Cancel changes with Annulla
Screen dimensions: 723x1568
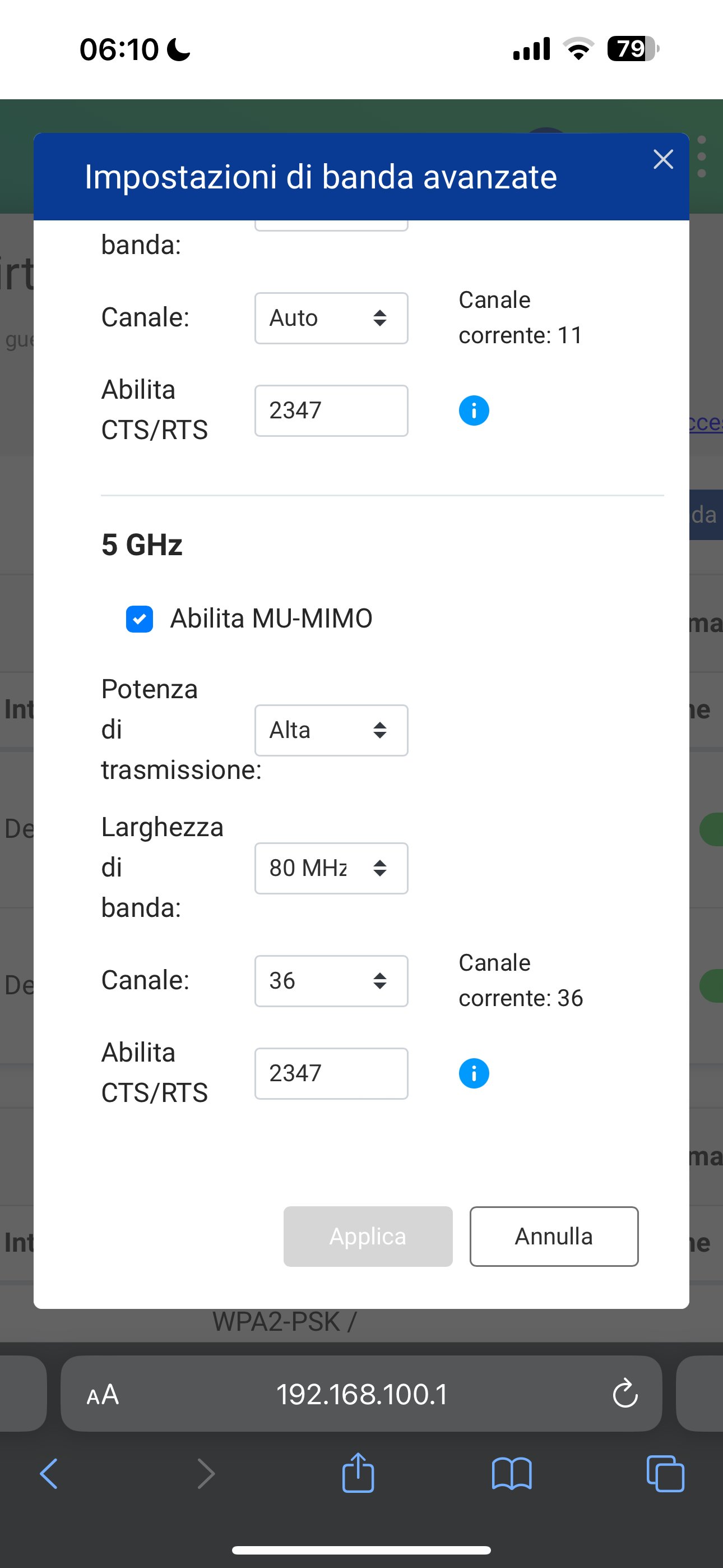(554, 1236)
